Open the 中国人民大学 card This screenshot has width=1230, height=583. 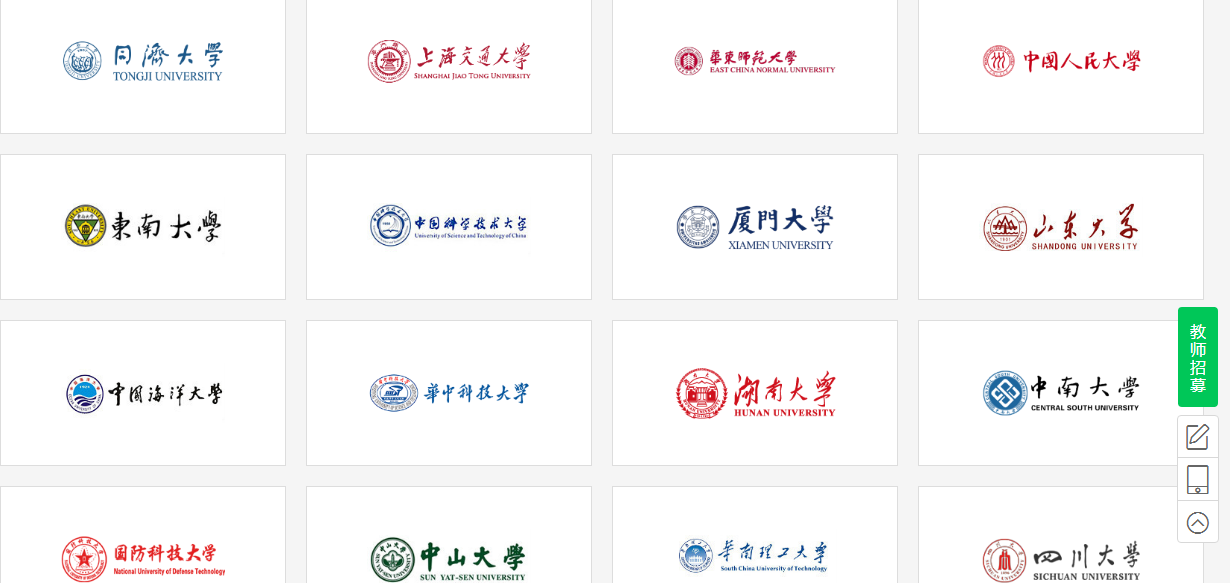tap(1061, 62)
